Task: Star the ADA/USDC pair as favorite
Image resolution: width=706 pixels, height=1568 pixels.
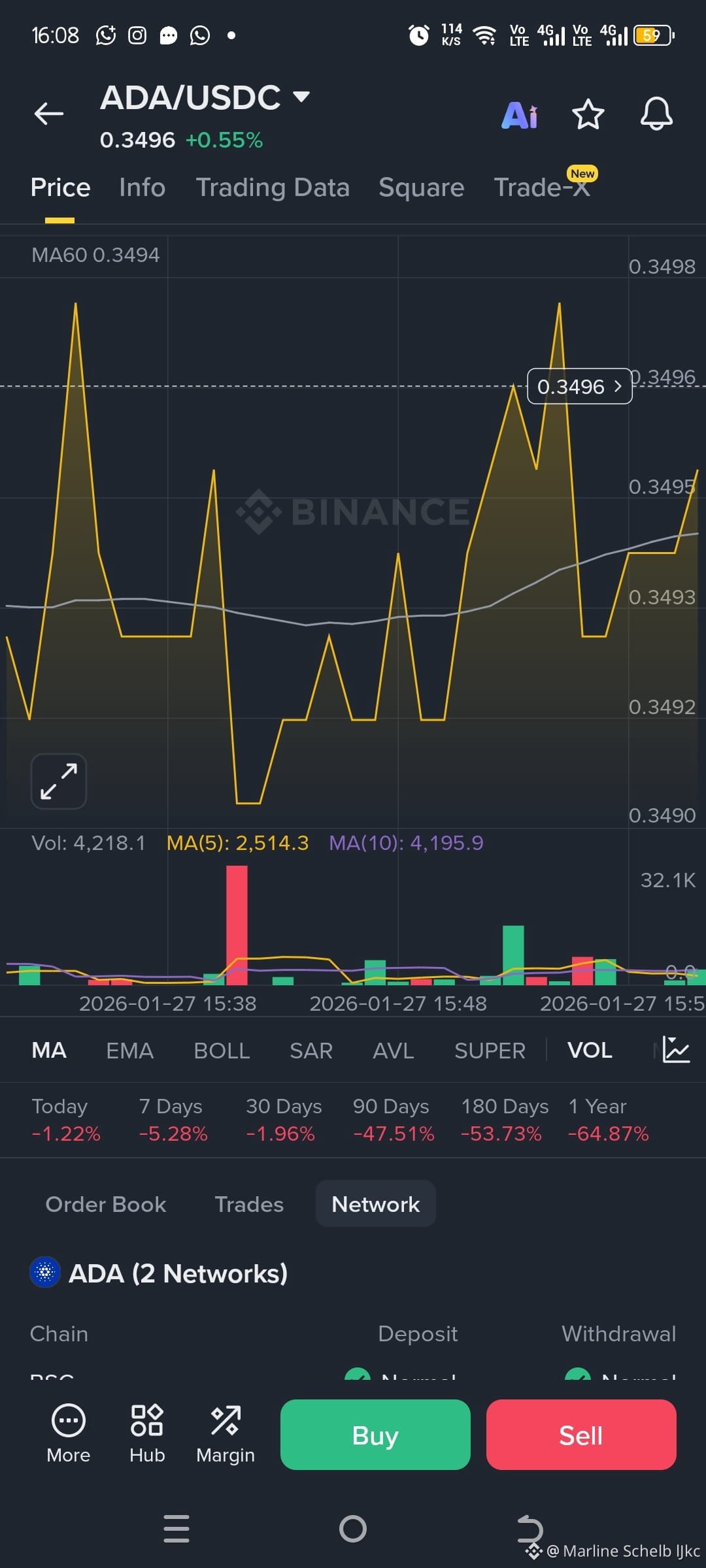Action: [x=588, y=114]
